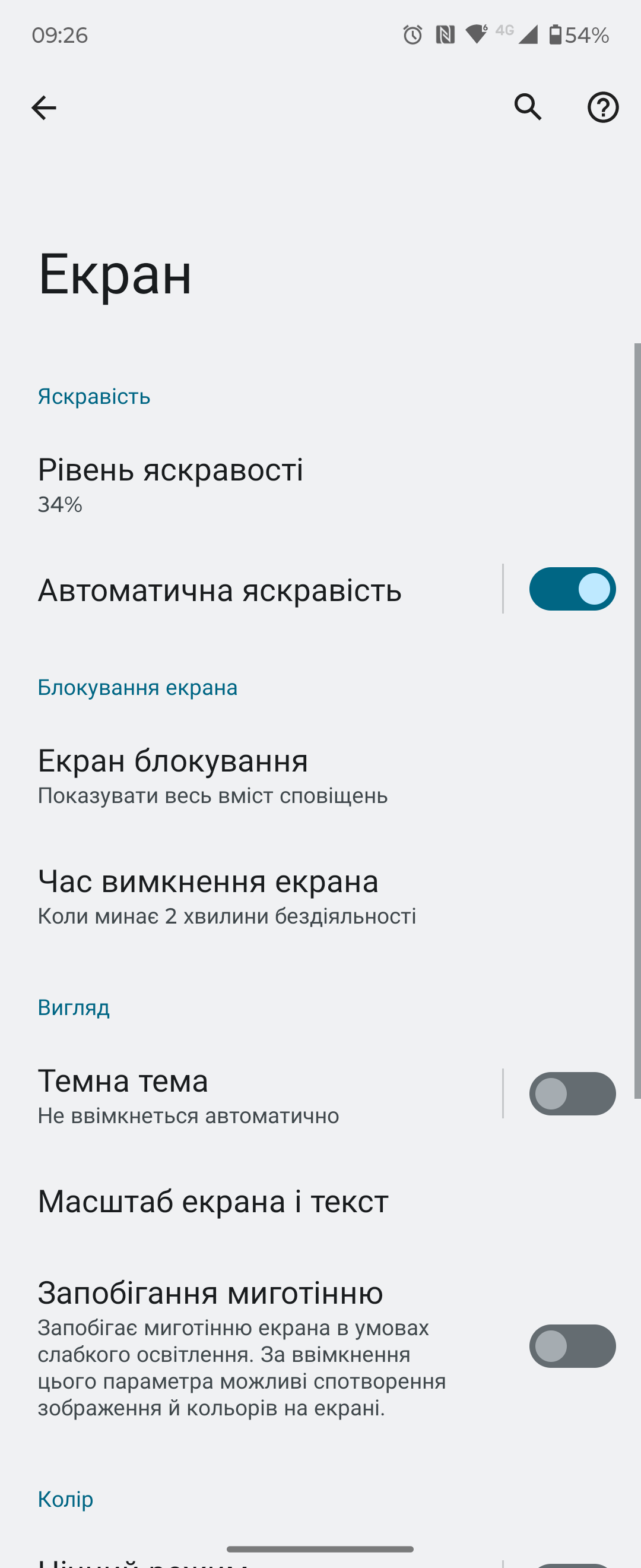Open Рівень яскравості setting

point(170,485)
